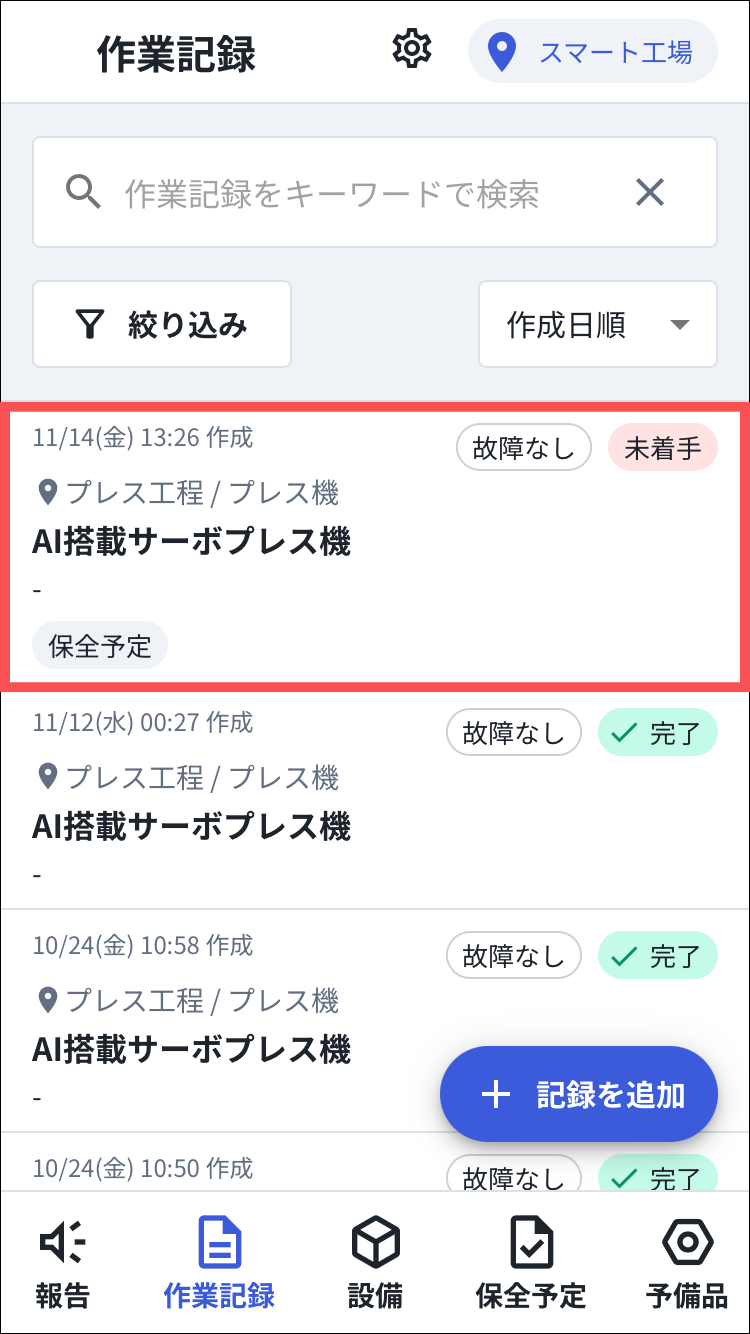Switch to the 保全予定 tab

[531, 1263]
